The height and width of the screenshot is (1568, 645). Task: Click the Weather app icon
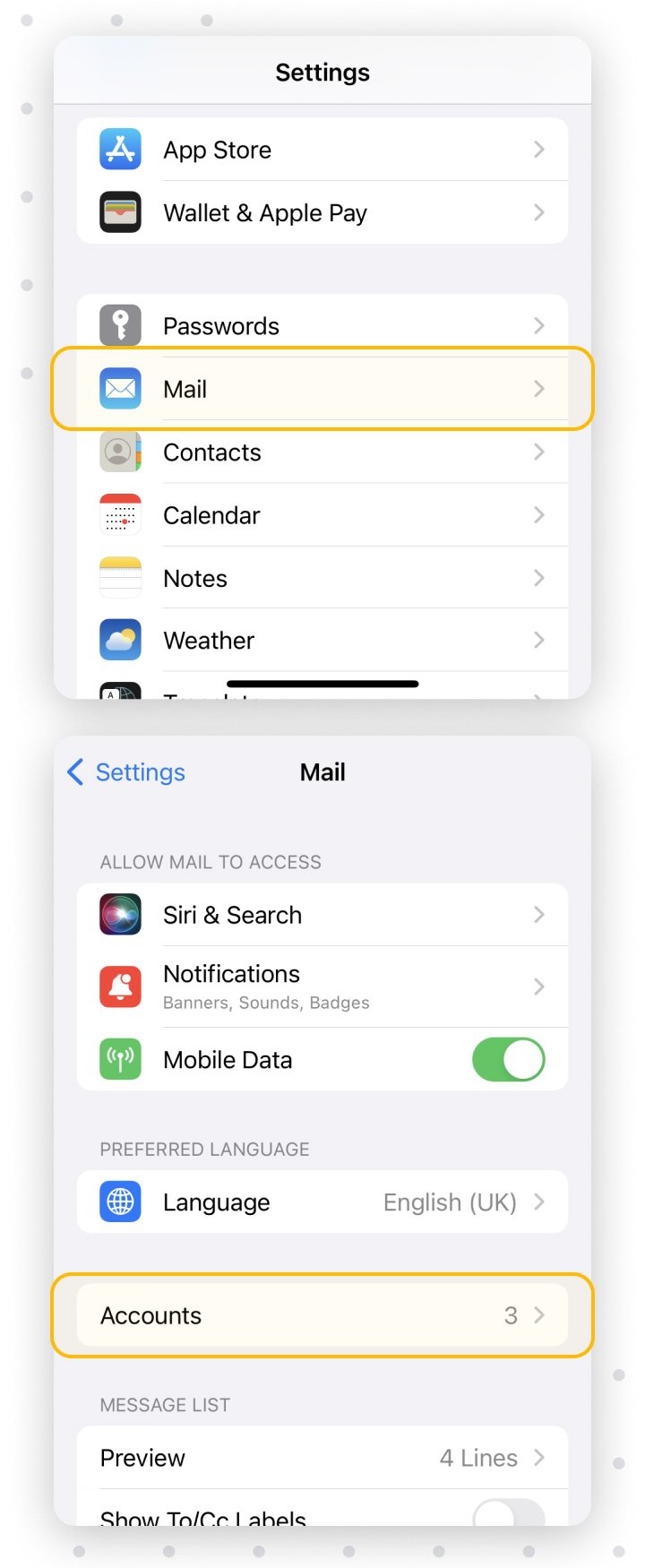[x=120, y=640]
